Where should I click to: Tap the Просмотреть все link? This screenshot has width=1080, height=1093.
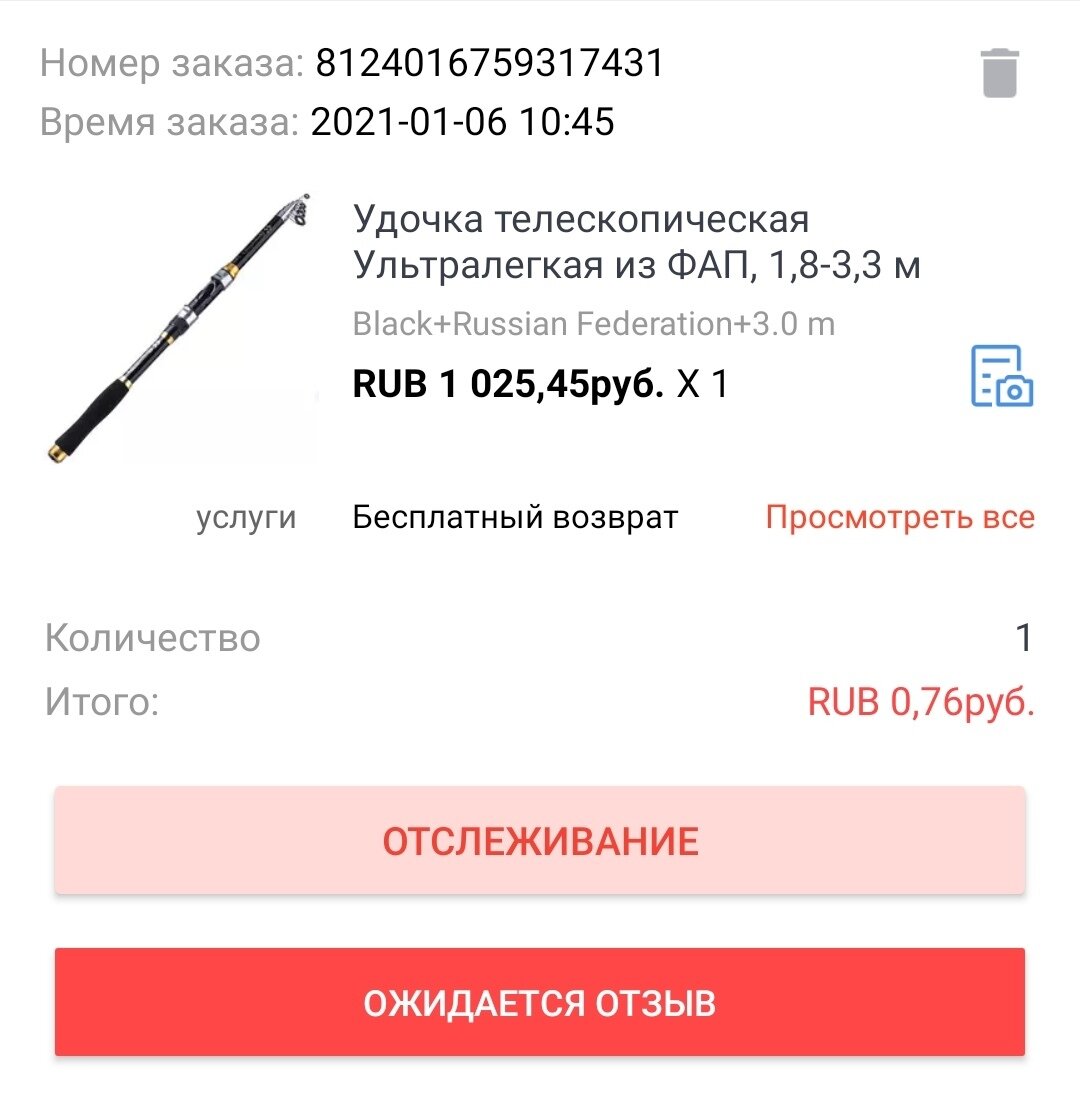tap(899, 518)
